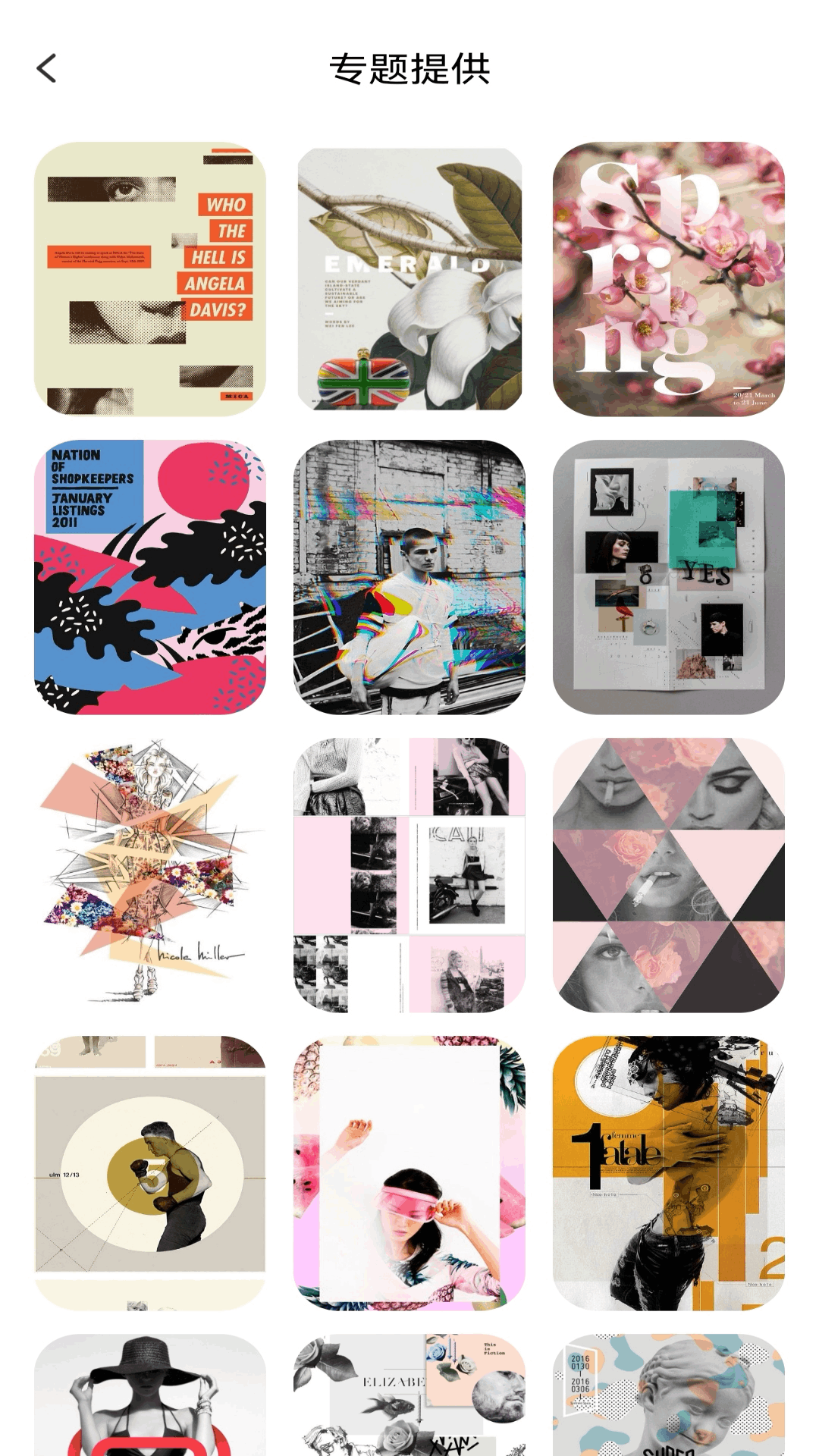
Task: Open the Nicole Miller fashion sketch
Action: point(150,875)
